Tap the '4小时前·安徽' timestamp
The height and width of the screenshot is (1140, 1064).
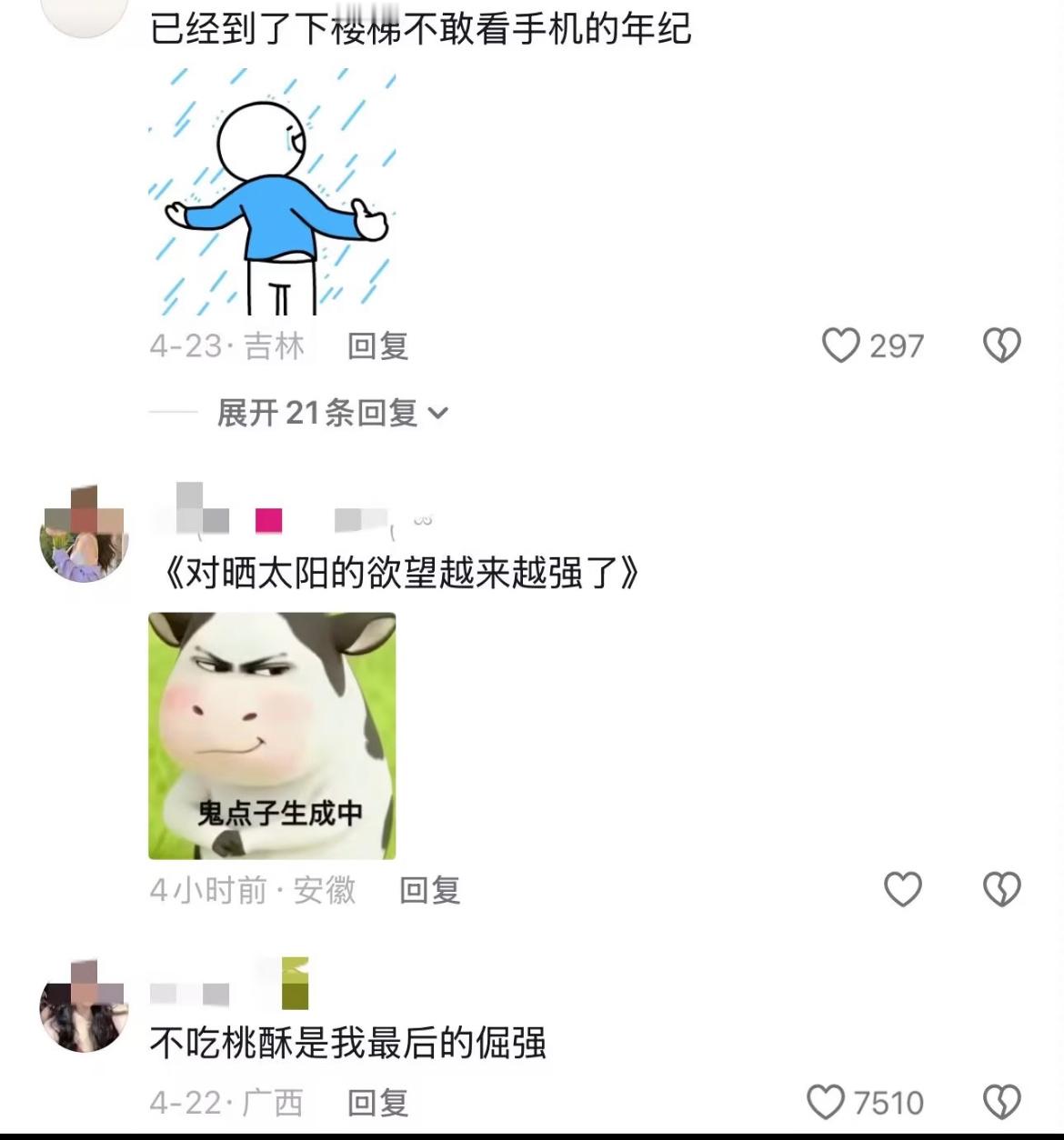252,890
